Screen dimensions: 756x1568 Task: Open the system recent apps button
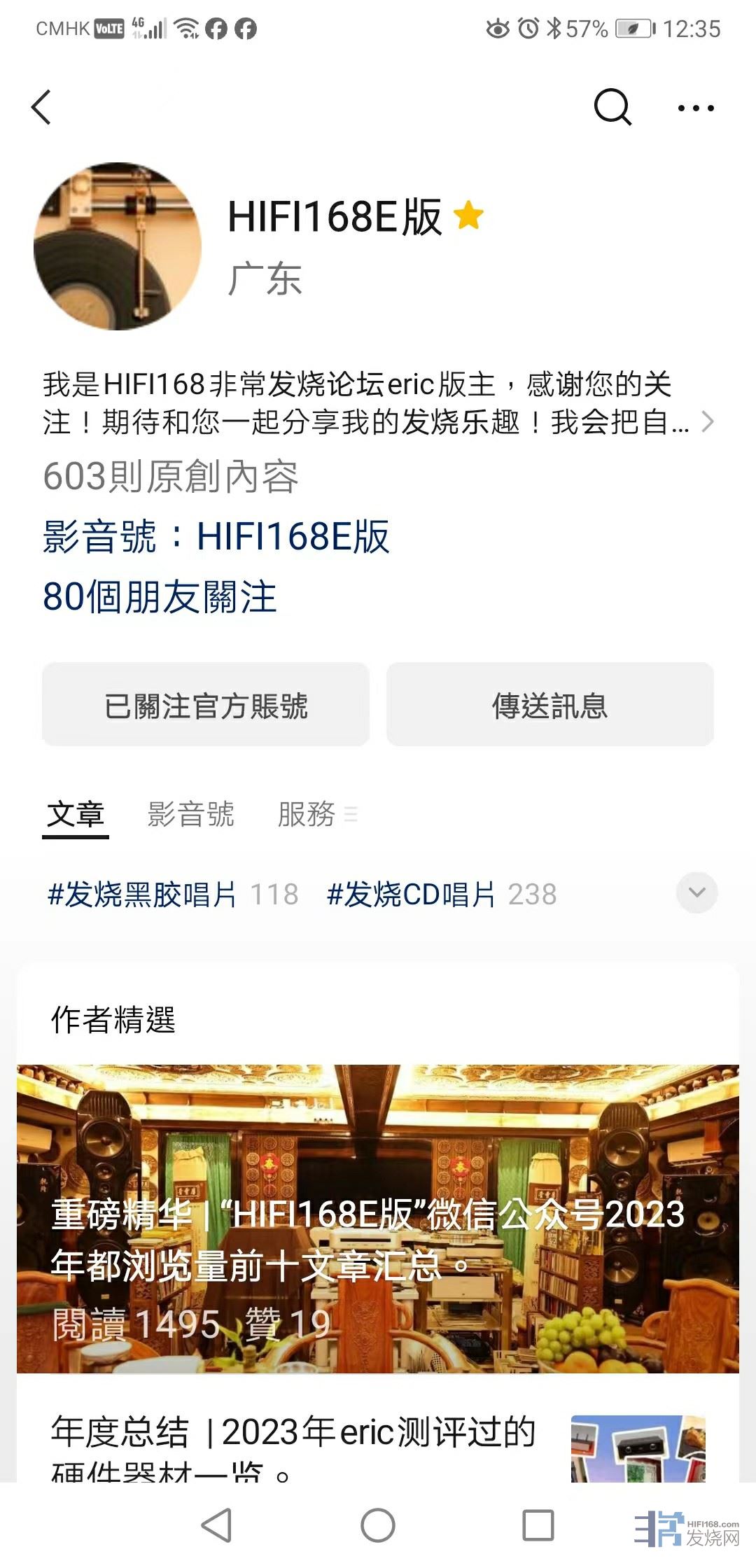[538, 1525]
